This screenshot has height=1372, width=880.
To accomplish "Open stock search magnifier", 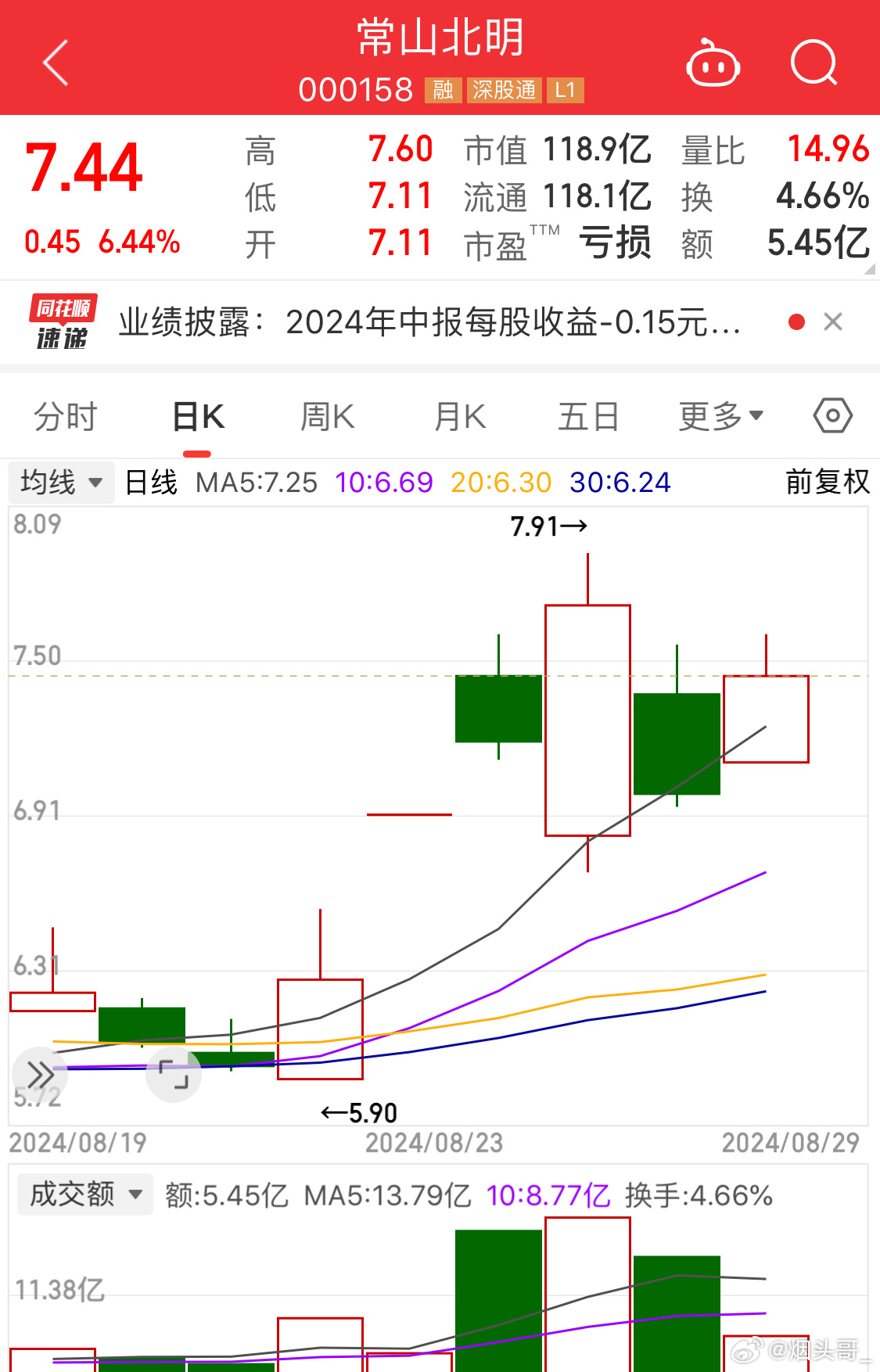I will (814, 63).
